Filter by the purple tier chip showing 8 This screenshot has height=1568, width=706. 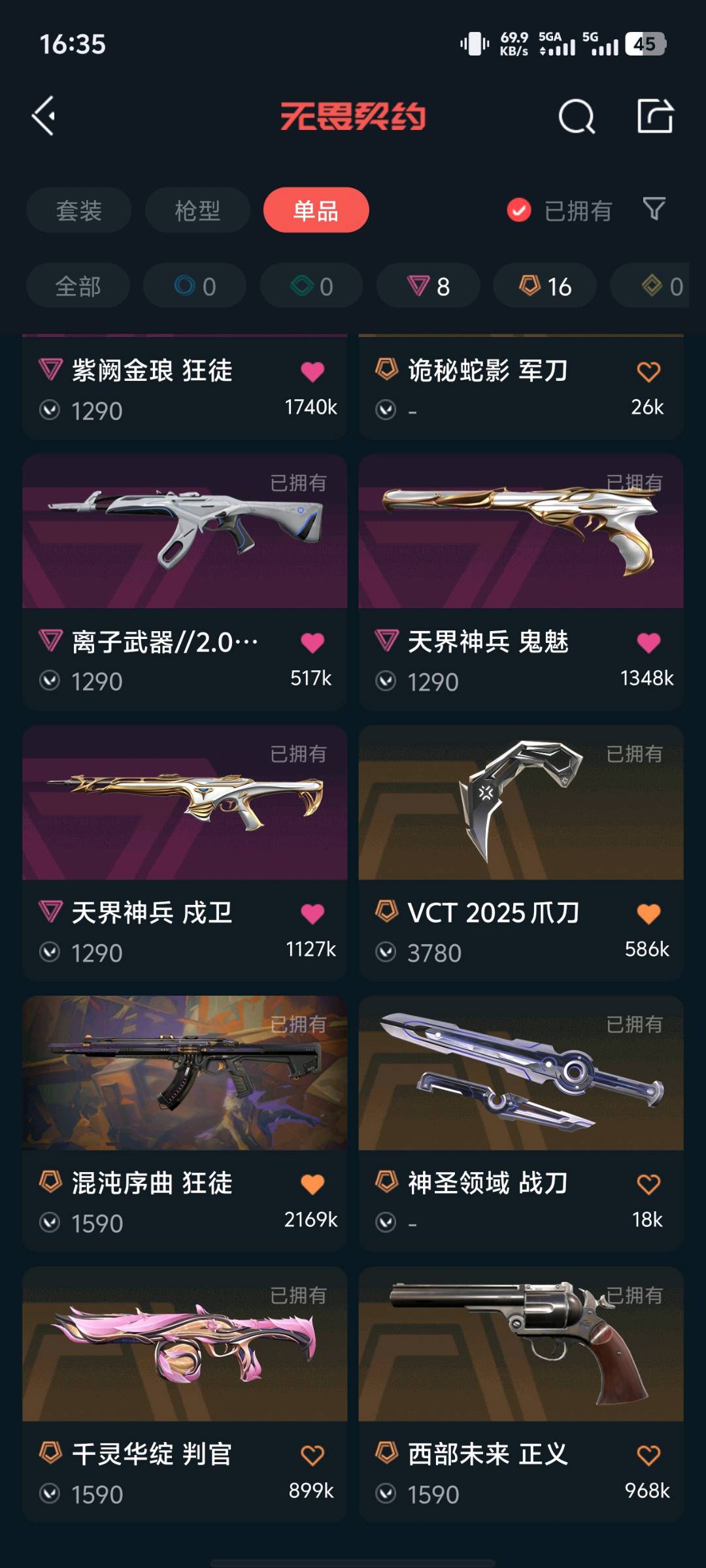pyautogui.click(x=428, y=286)
